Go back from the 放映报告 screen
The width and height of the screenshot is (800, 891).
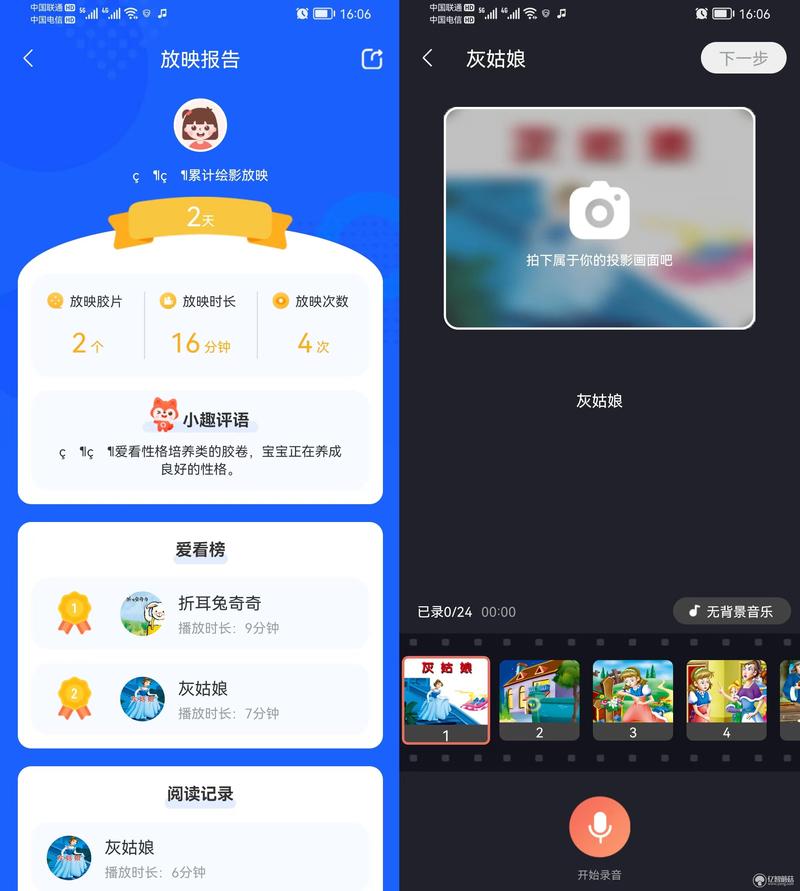click(28, 59)
